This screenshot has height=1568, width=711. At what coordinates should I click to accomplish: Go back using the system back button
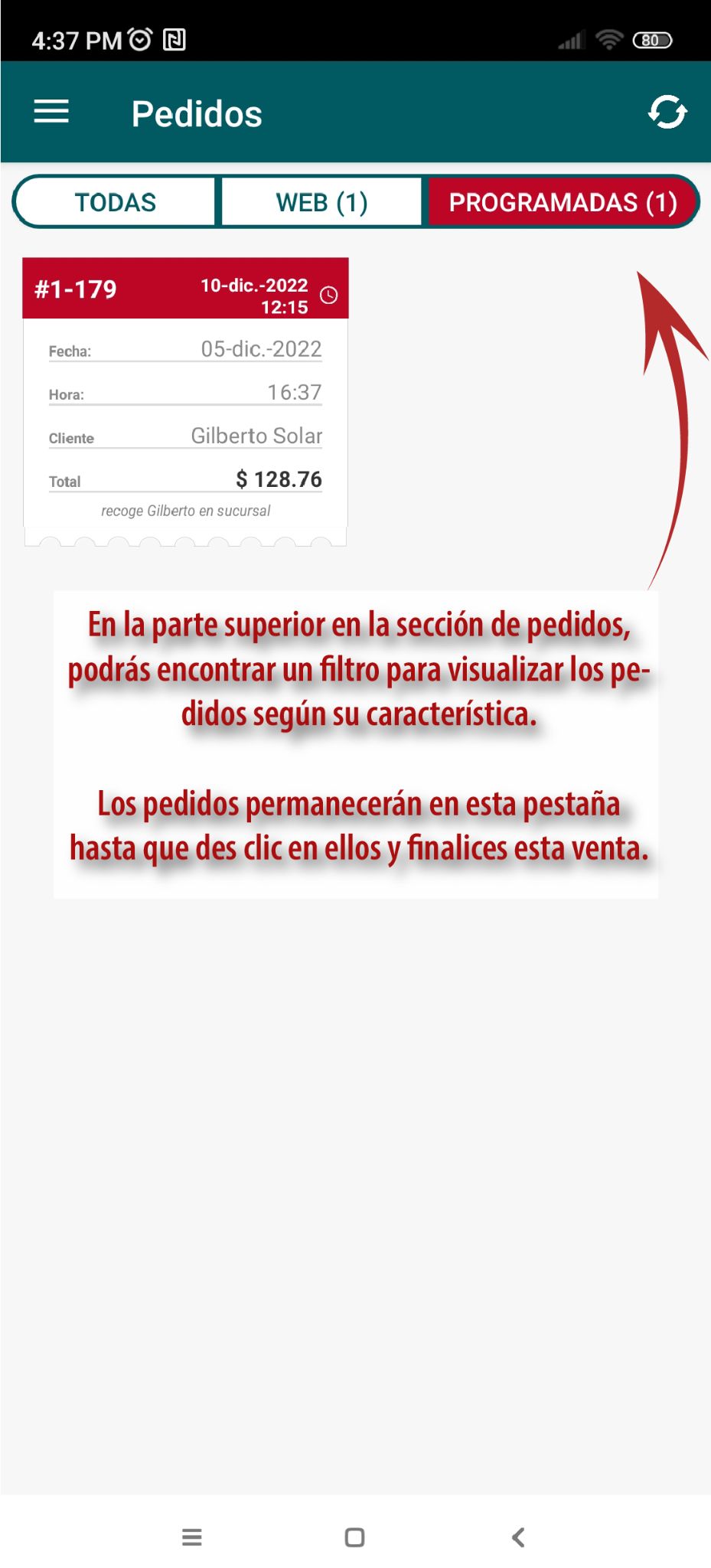[518, 1537]
